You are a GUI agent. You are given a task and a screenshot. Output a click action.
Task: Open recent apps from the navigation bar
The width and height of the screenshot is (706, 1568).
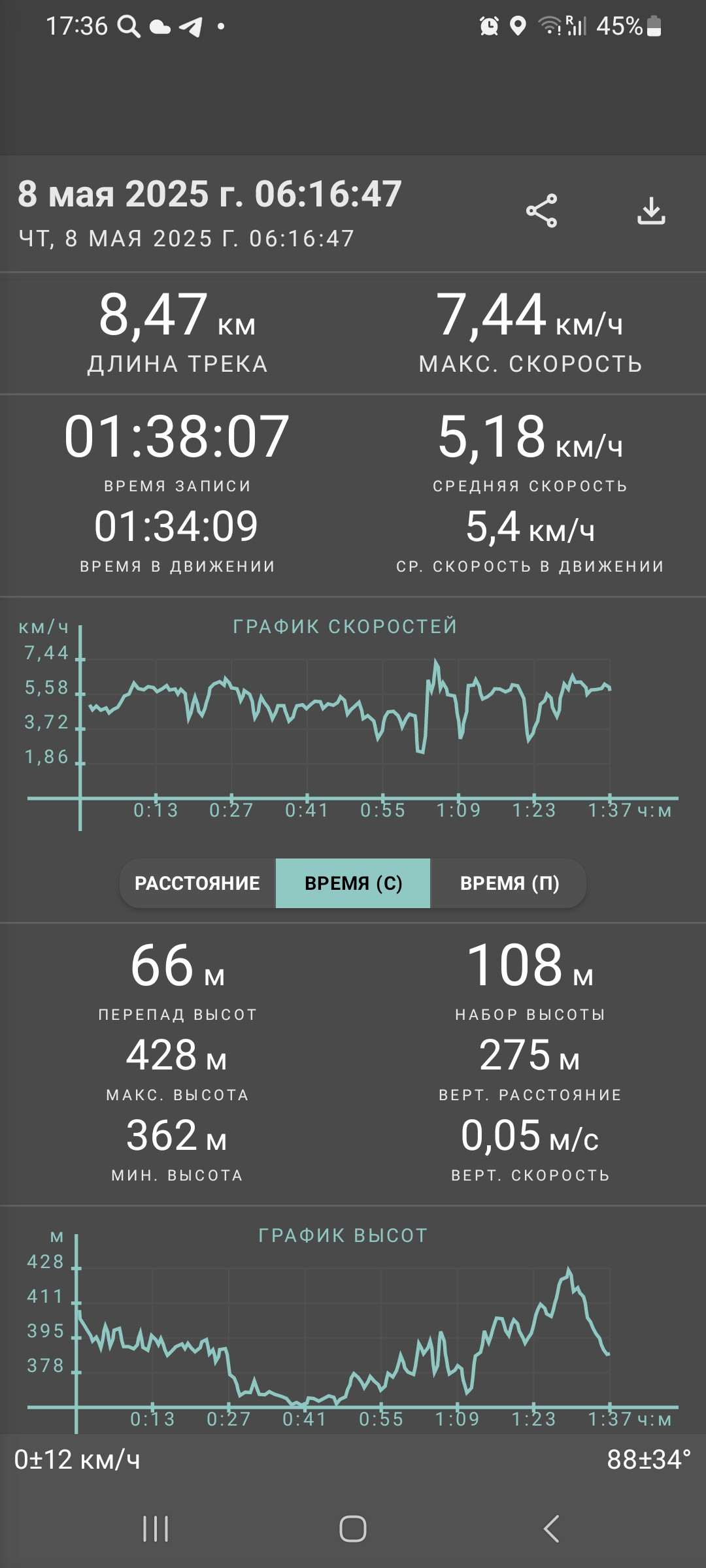click(156, 1529)
